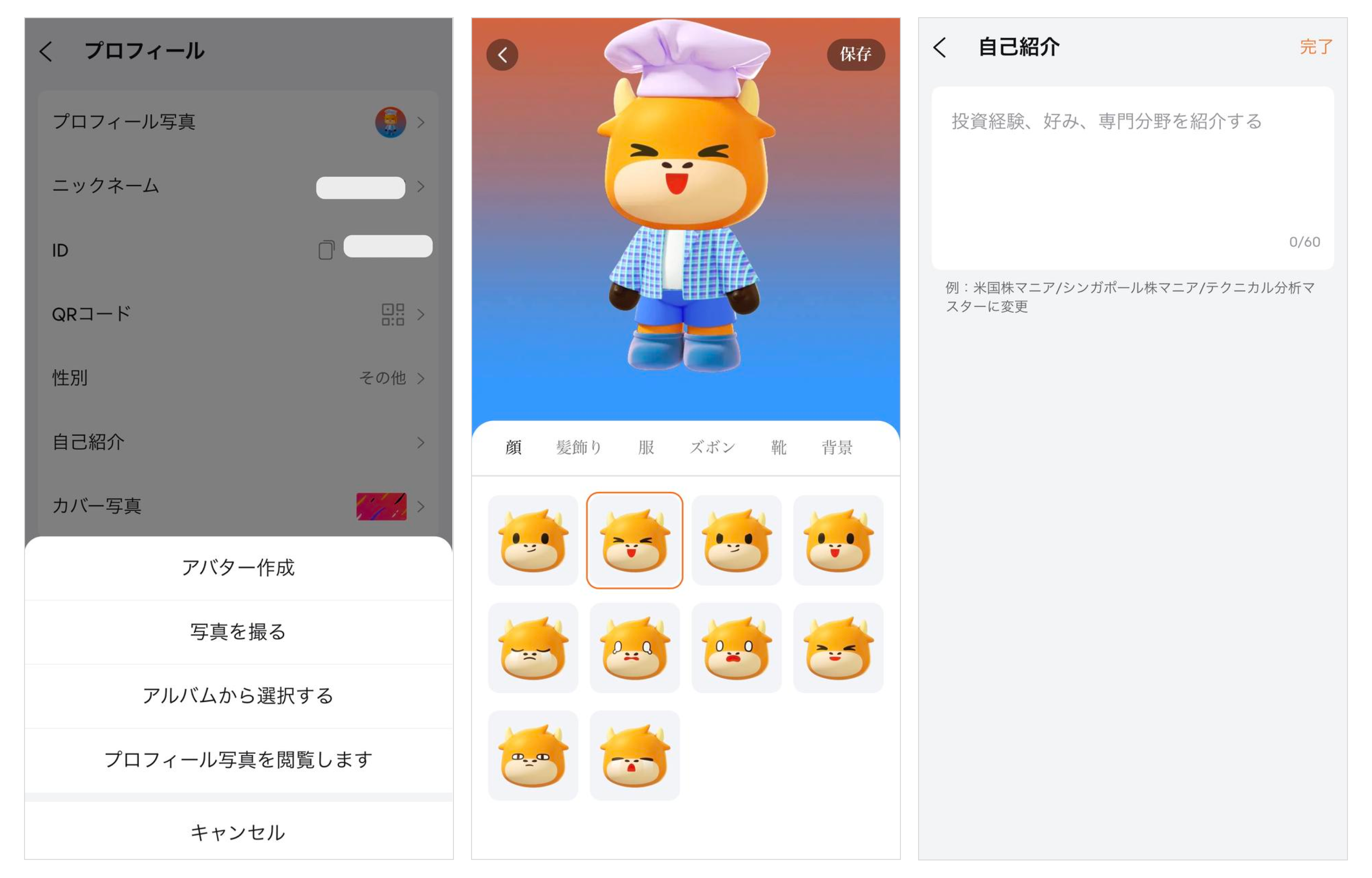Open the 服 tab
This screenshot has width=1372, height=878.
click(x=646, y=448)
